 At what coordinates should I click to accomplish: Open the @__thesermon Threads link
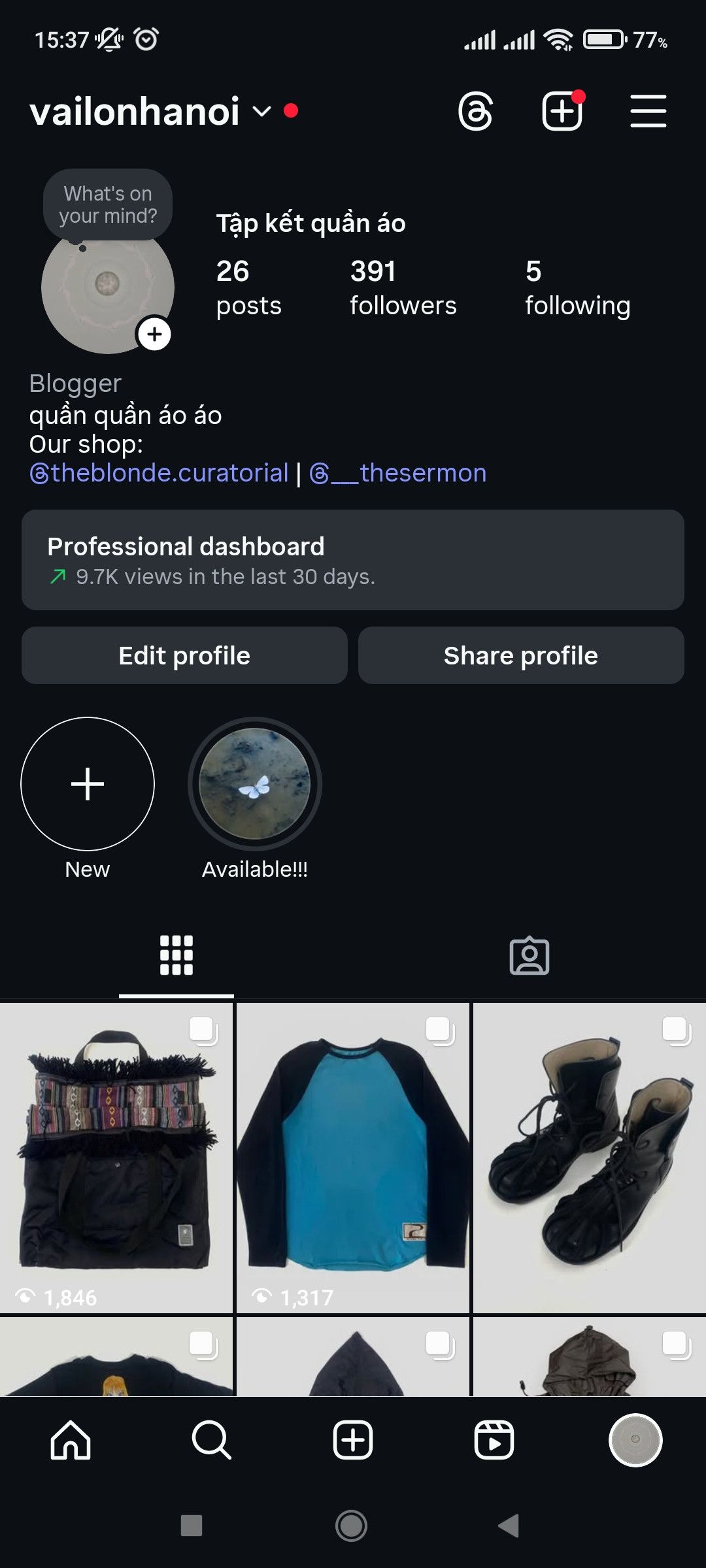[397, 473]
